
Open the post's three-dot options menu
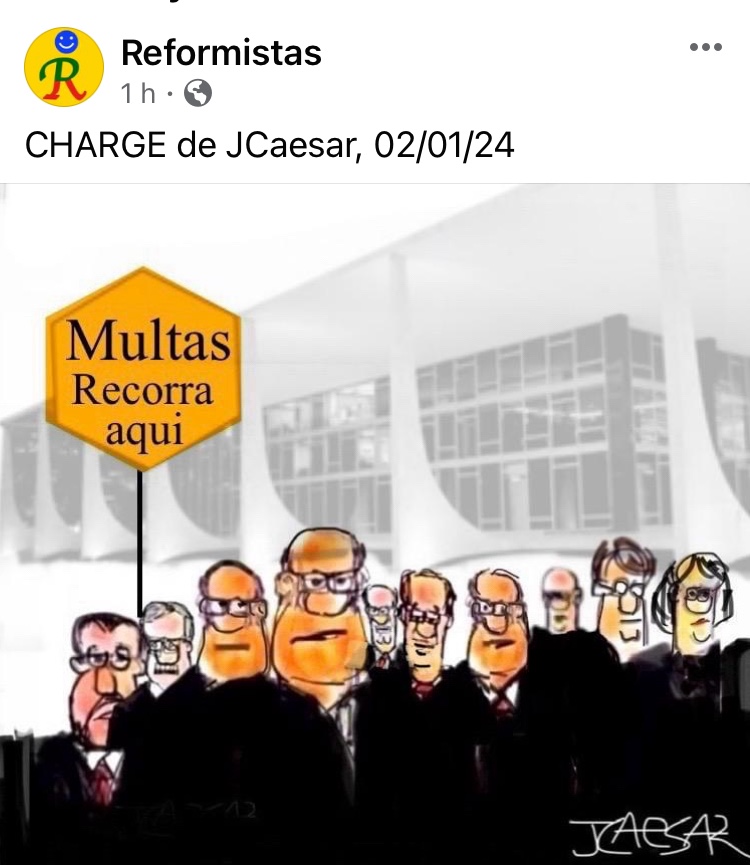coord(705,48)
